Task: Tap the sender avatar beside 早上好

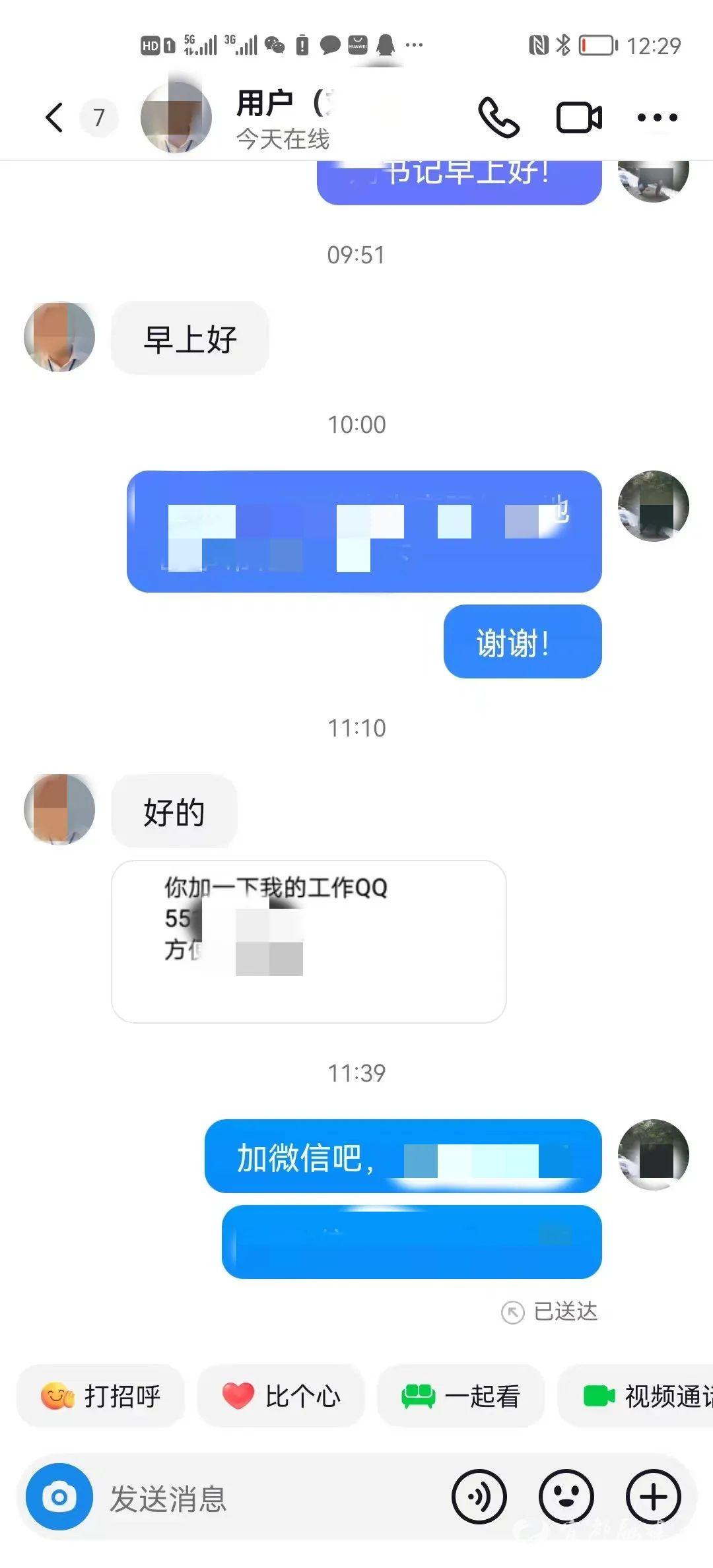Action: tap(59, 337)
